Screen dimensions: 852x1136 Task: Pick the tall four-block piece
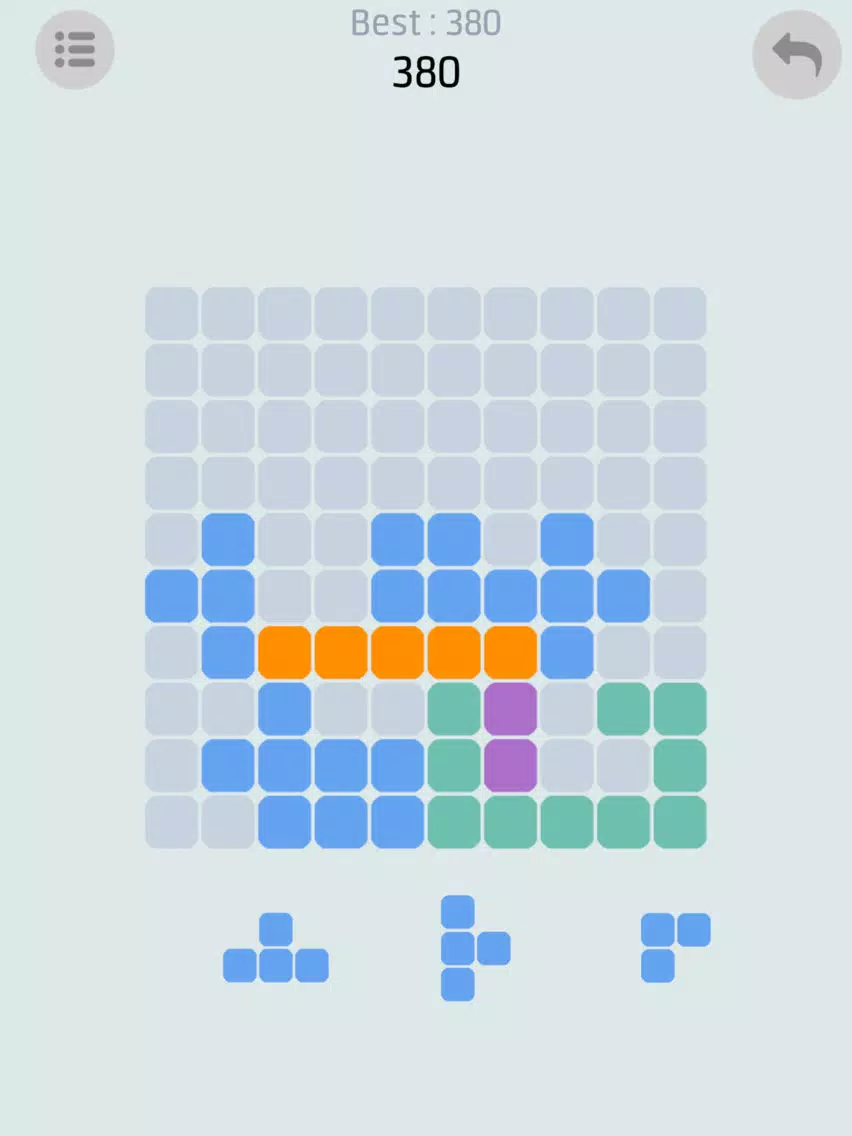460,947
